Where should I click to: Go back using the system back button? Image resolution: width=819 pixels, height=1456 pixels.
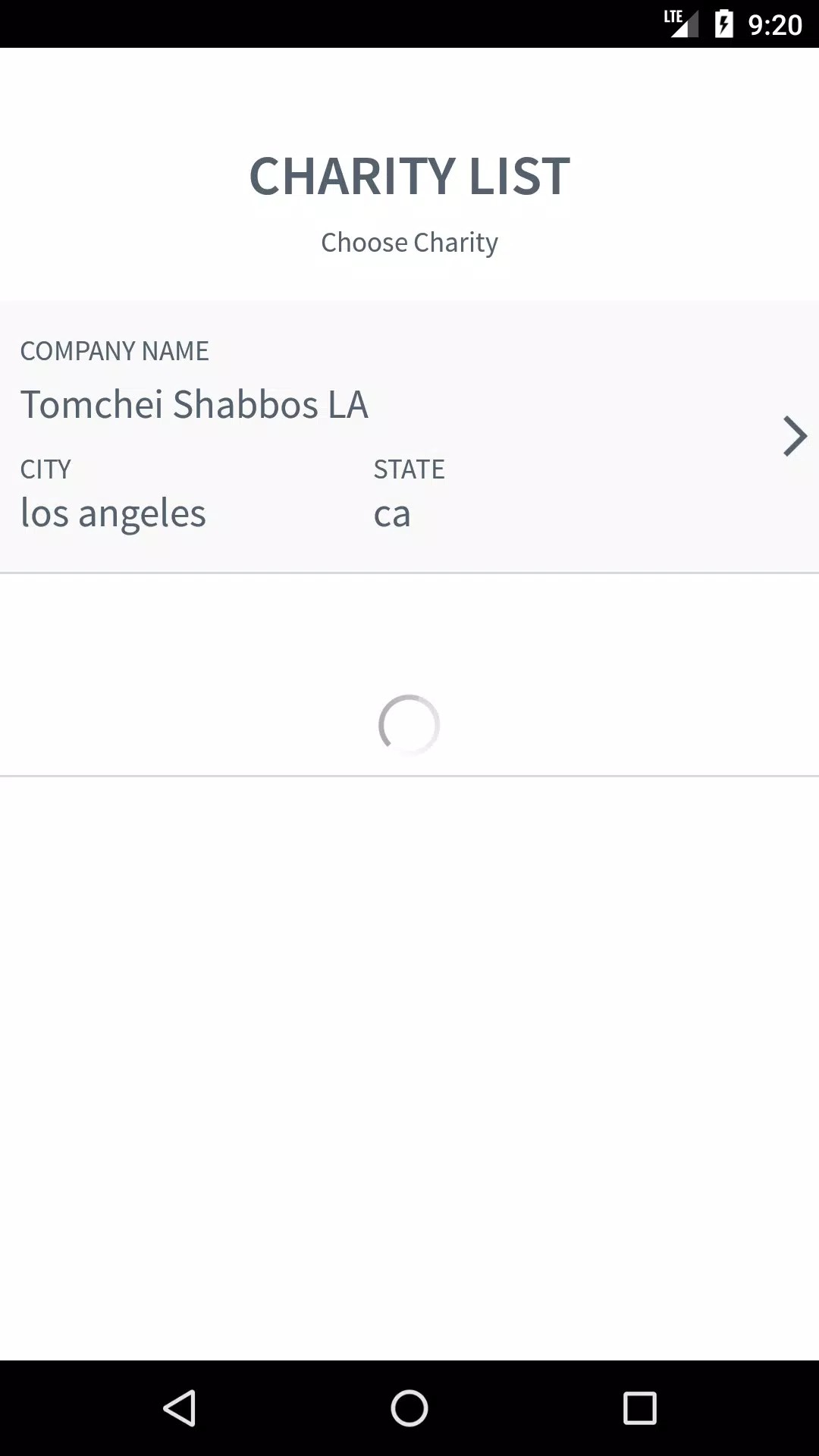[x=180, y=1408]
